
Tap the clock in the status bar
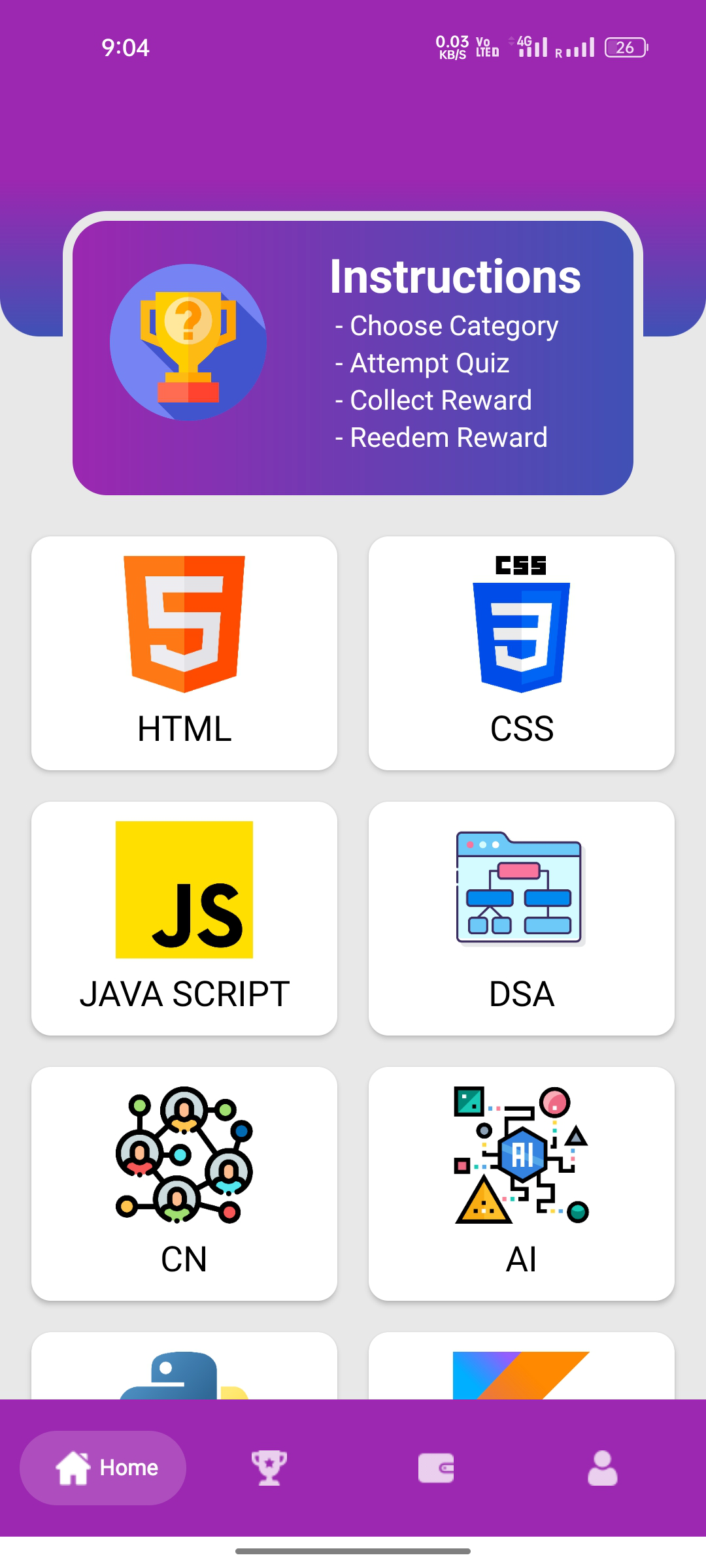click(125, 48)
